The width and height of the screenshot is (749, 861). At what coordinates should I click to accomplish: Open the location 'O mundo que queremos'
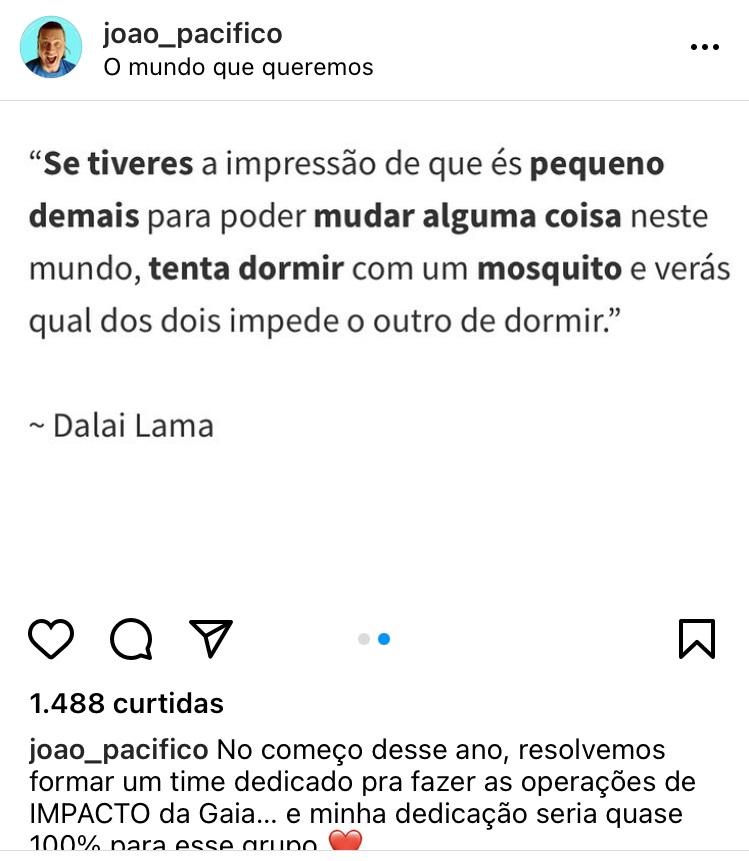pos(238,67)
